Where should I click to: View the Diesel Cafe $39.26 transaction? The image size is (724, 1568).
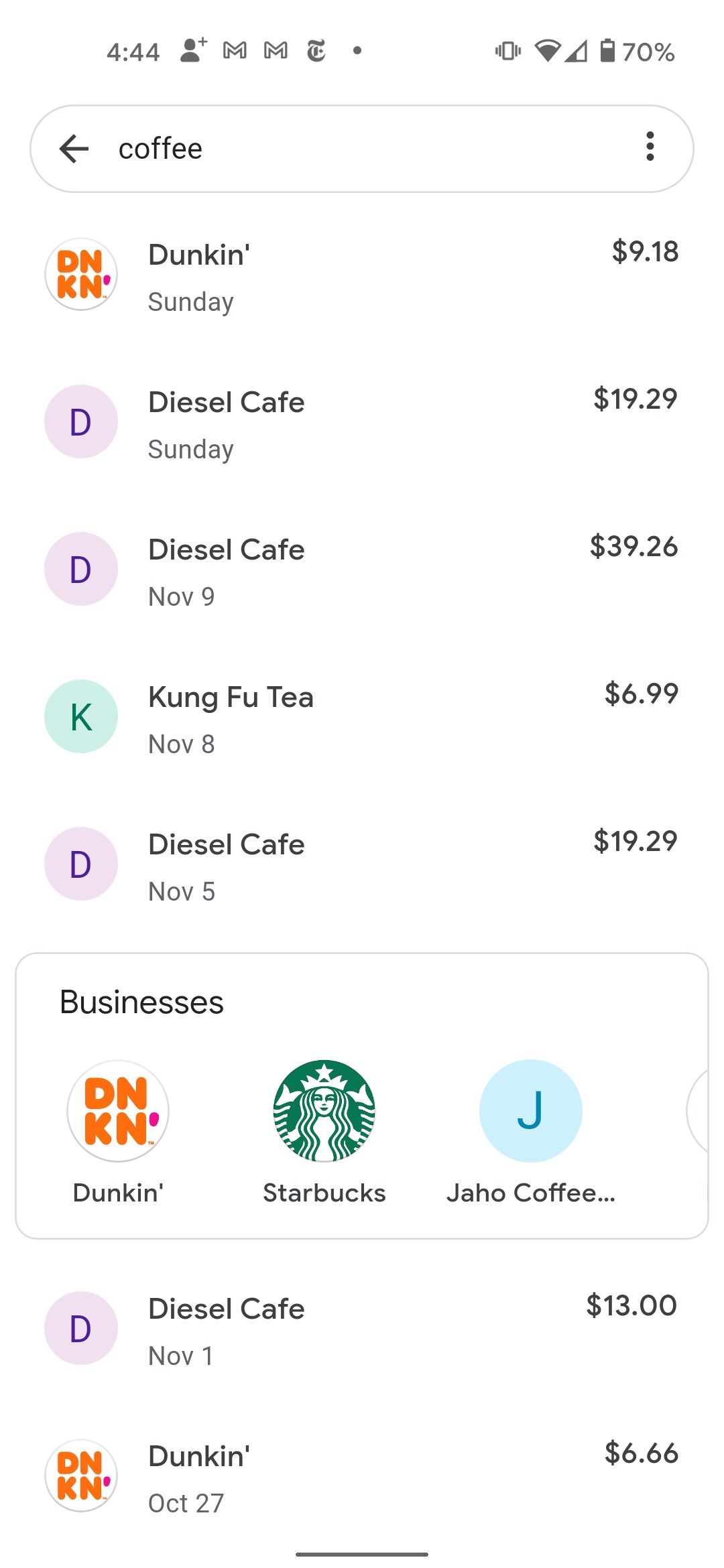coord(362,570)
